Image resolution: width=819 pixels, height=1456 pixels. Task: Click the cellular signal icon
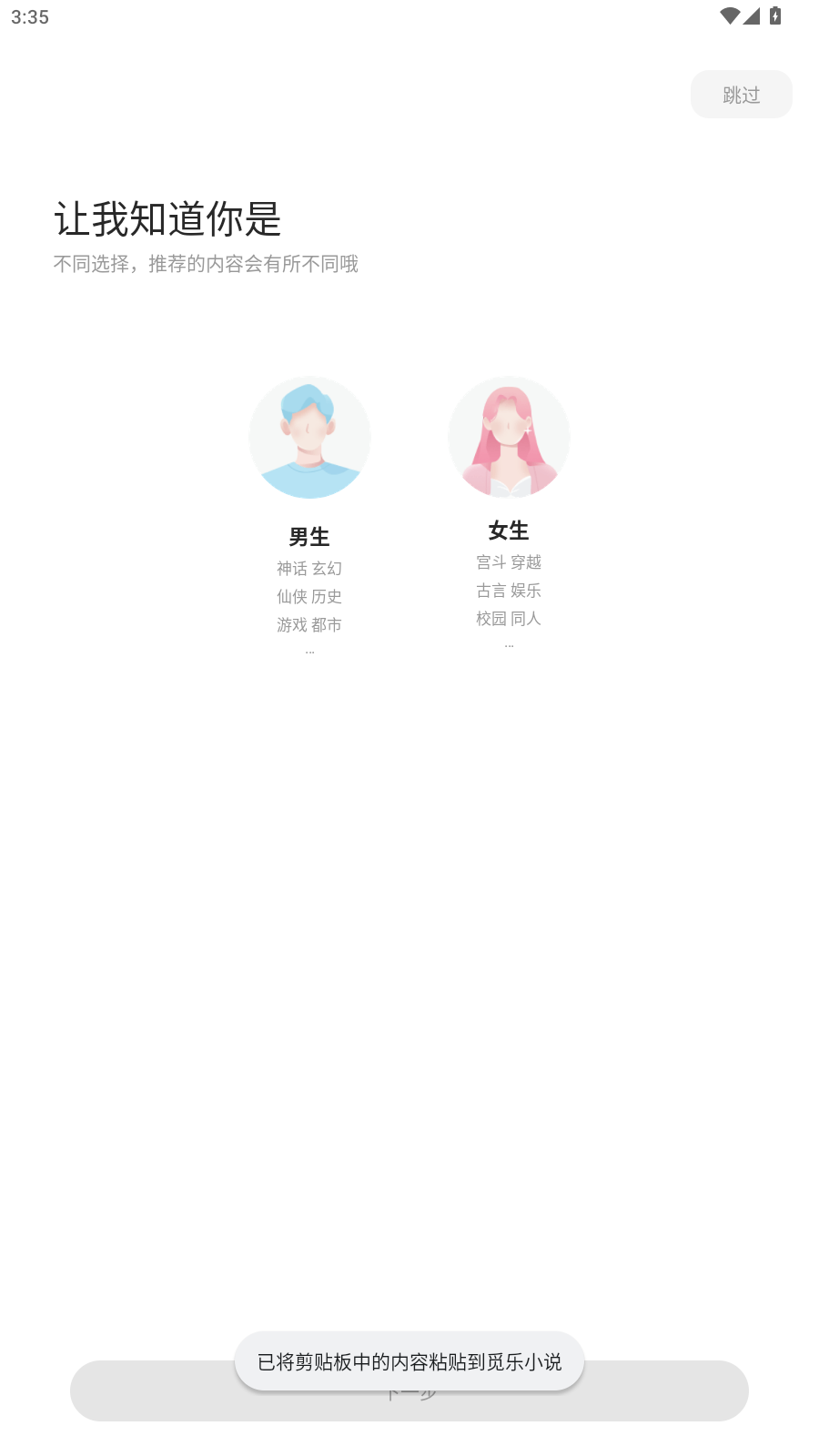[x=750, y=16]
